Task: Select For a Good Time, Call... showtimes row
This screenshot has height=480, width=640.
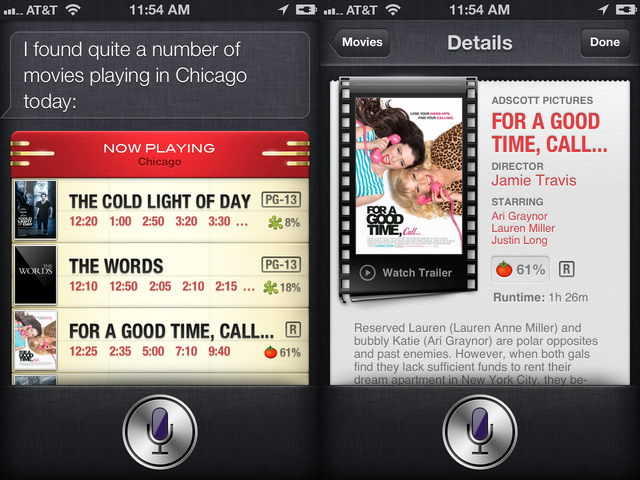Action: (160, 340)
